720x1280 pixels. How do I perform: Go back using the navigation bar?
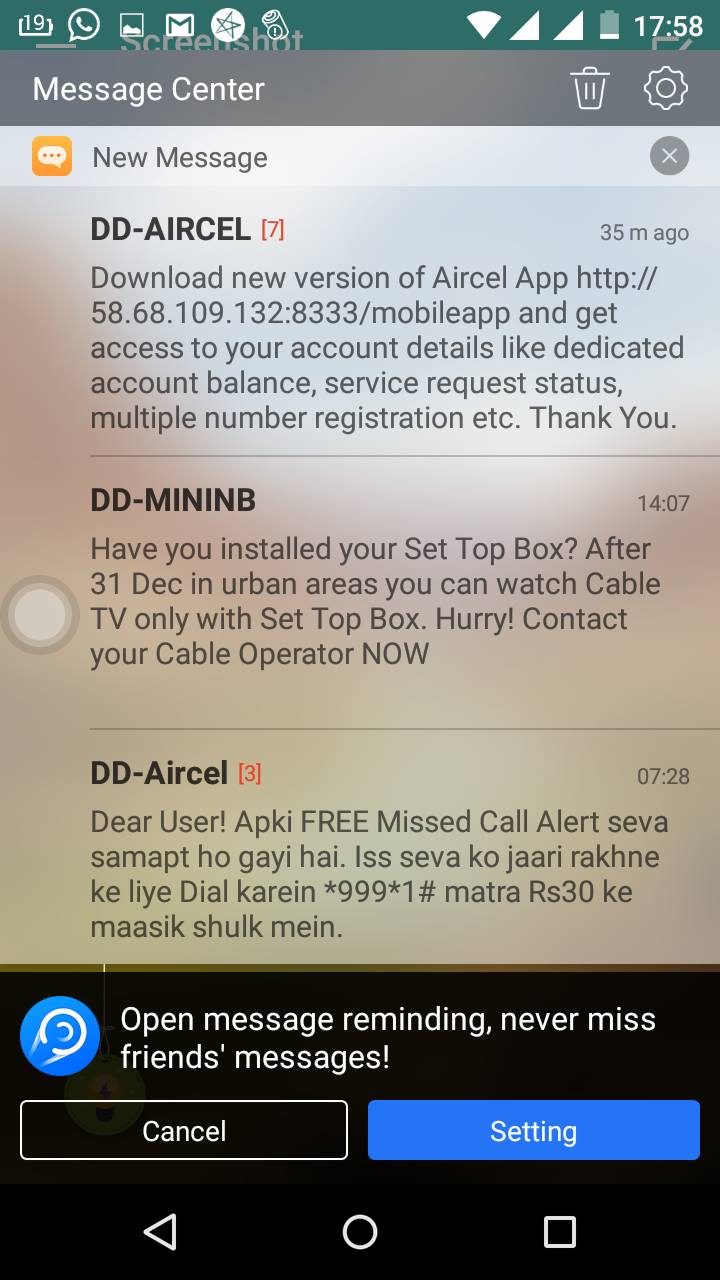[160, 1232]
